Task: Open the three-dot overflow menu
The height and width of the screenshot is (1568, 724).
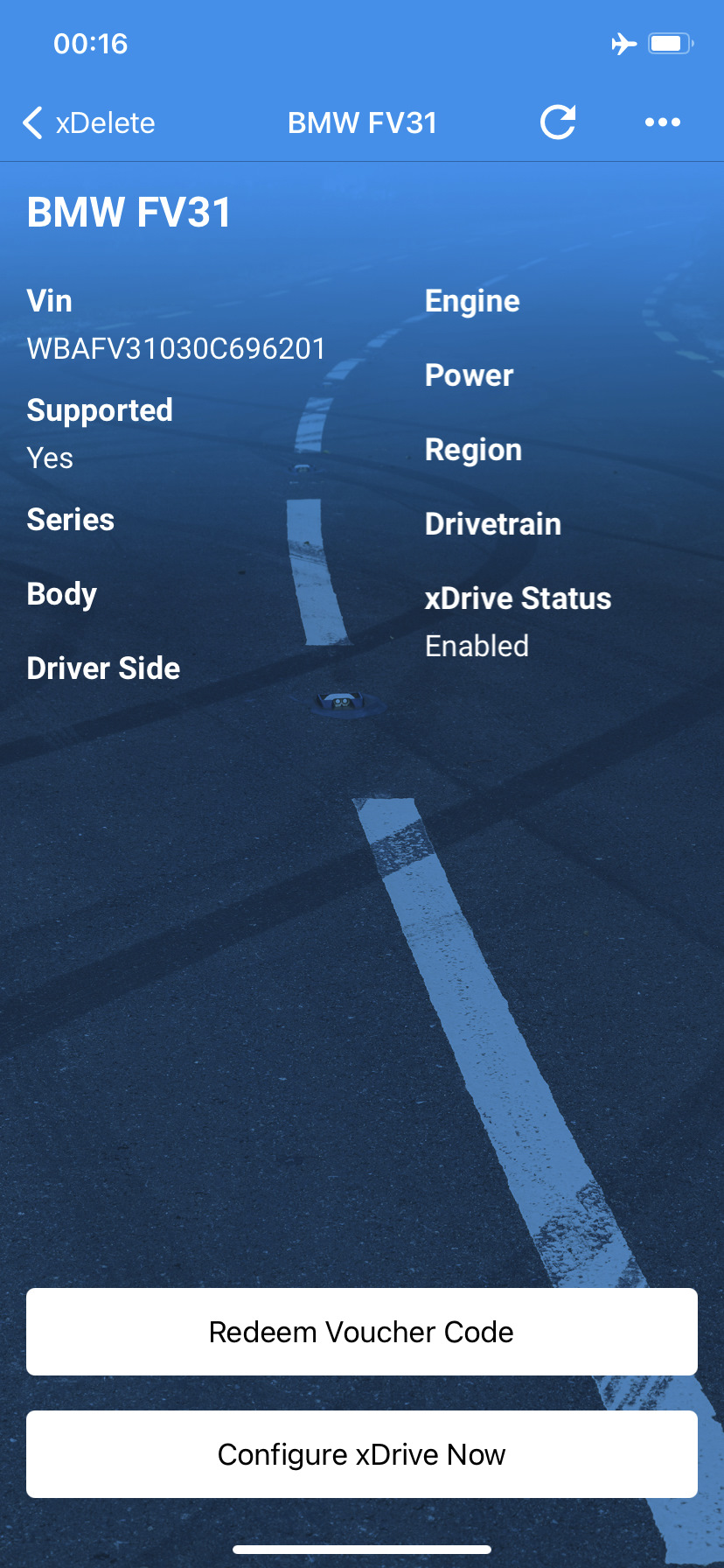Action: point(662,122)
